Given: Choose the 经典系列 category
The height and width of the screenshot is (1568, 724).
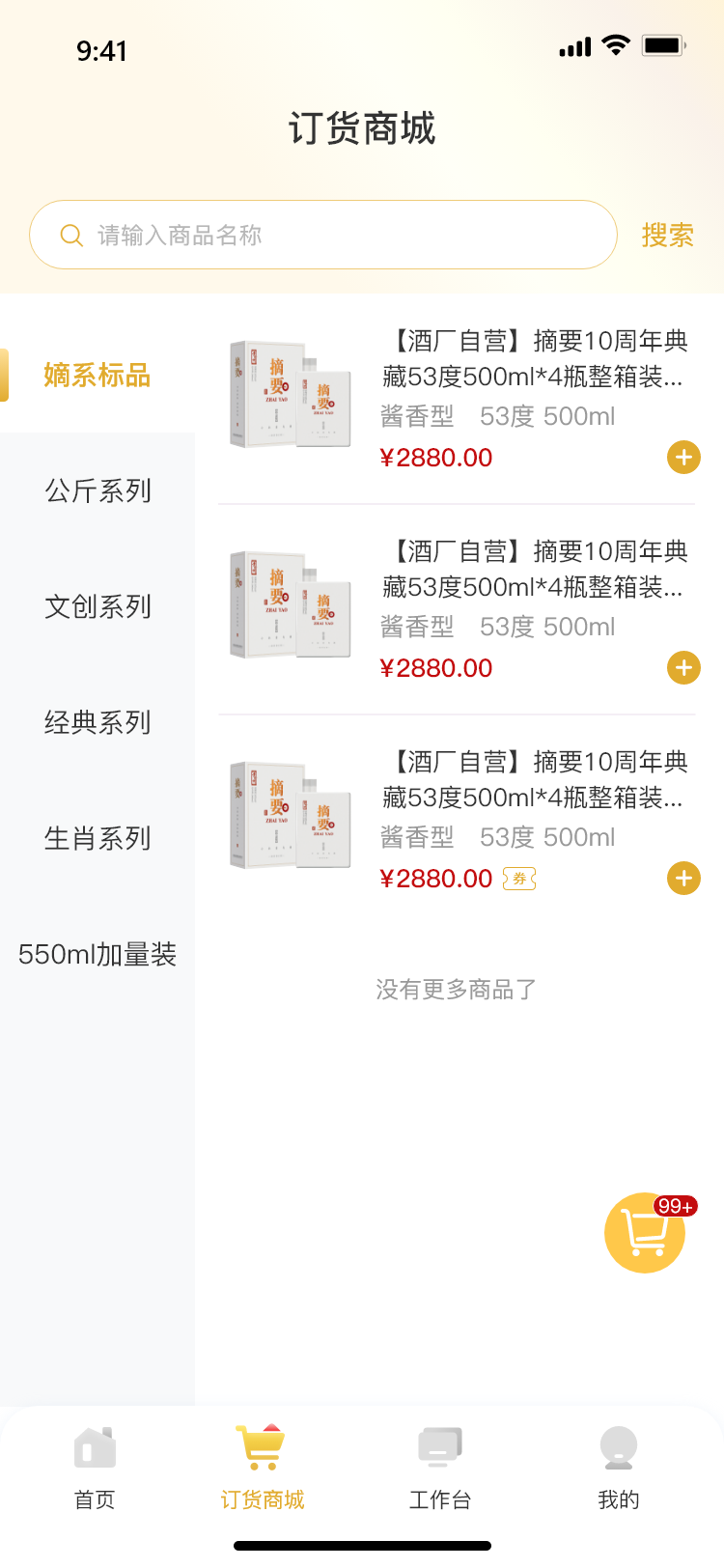Looking at the screenshot, I should [x=97, y=722].
